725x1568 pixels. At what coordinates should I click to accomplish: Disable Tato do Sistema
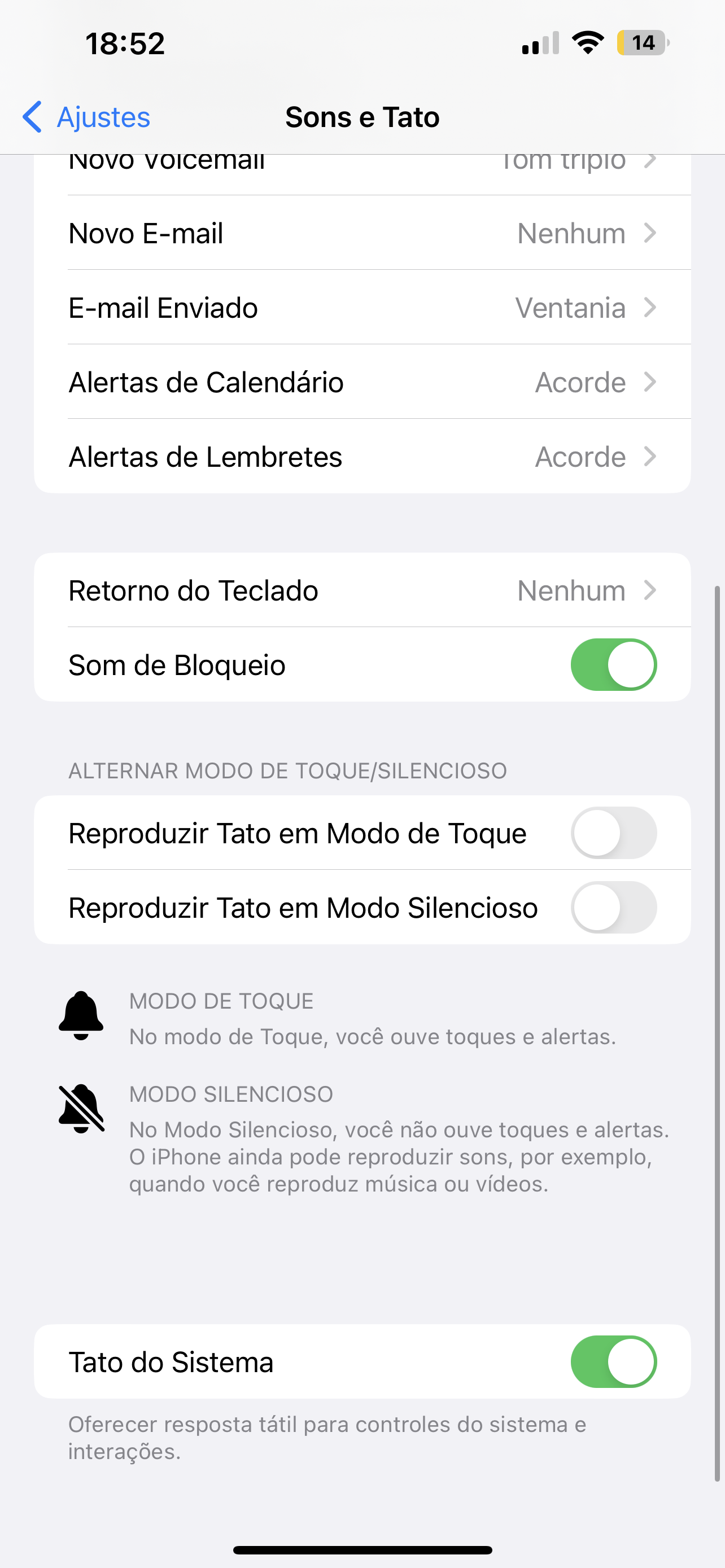613,1361
